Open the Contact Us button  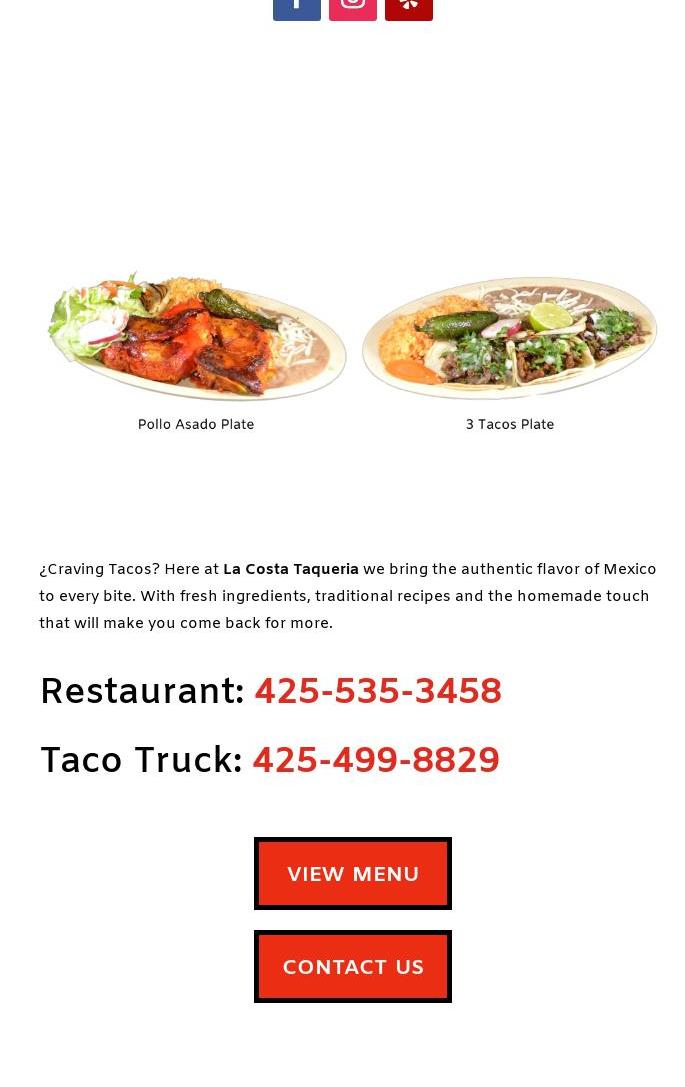[353, 966]
